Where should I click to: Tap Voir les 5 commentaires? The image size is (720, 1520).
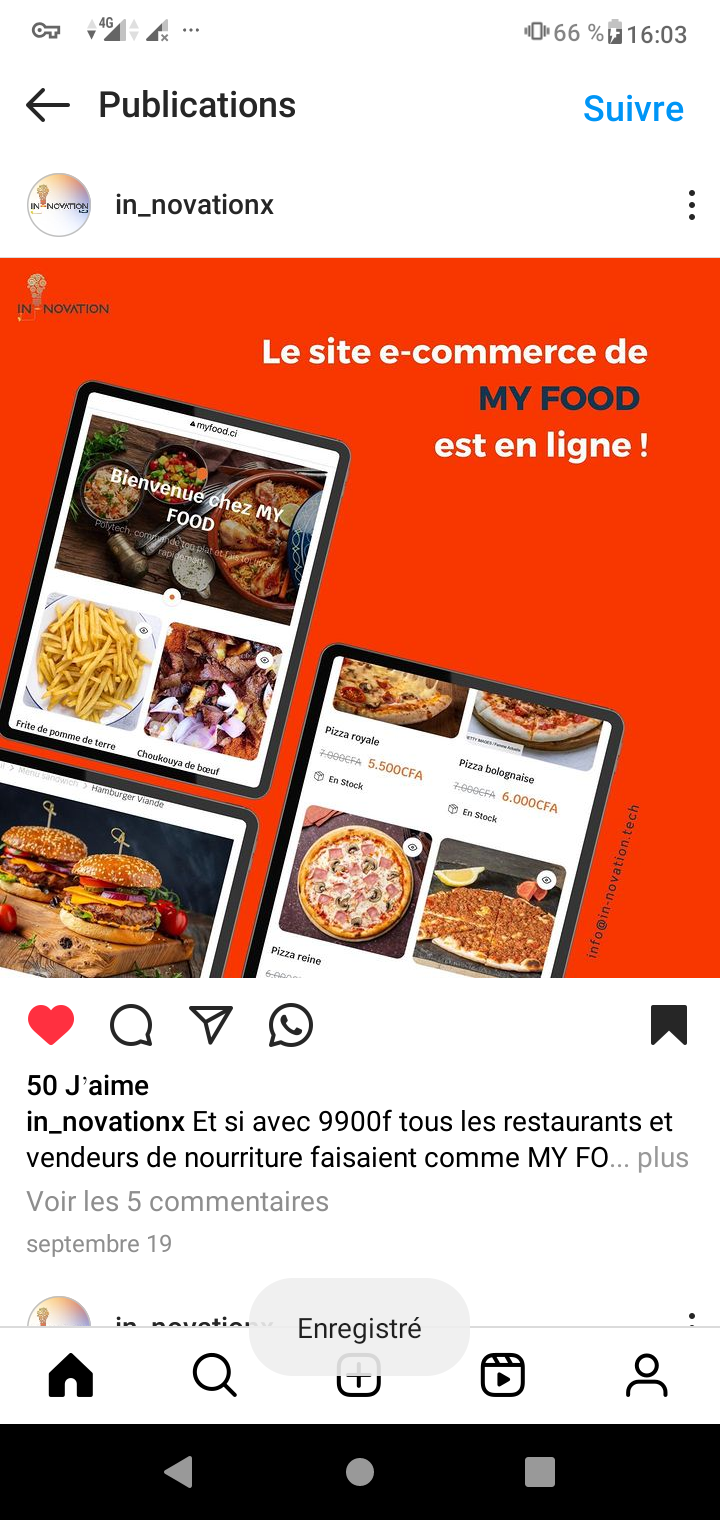click(177, 1201)
